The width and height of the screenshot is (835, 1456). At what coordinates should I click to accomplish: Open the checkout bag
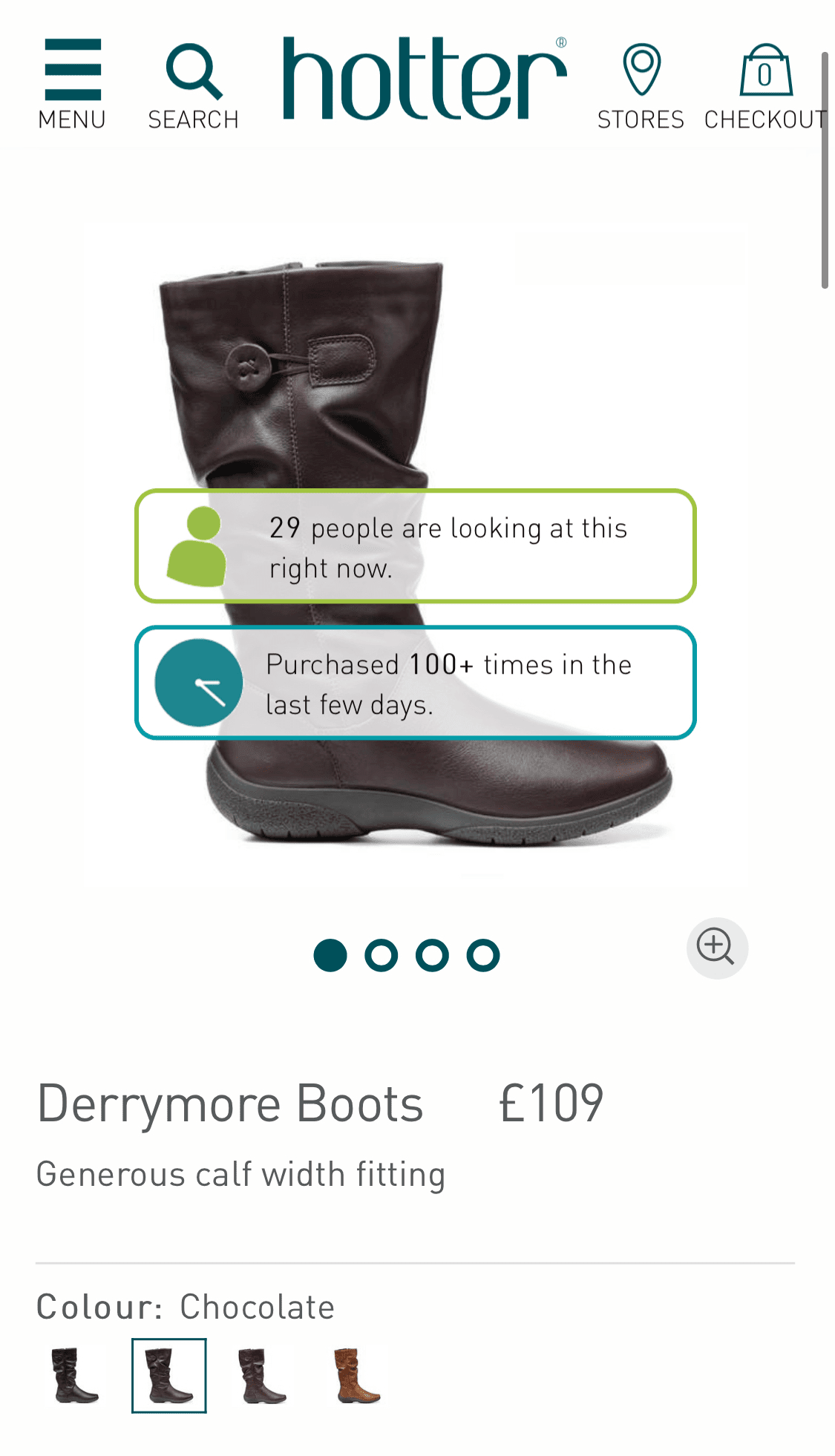click(x=765, y=86)
